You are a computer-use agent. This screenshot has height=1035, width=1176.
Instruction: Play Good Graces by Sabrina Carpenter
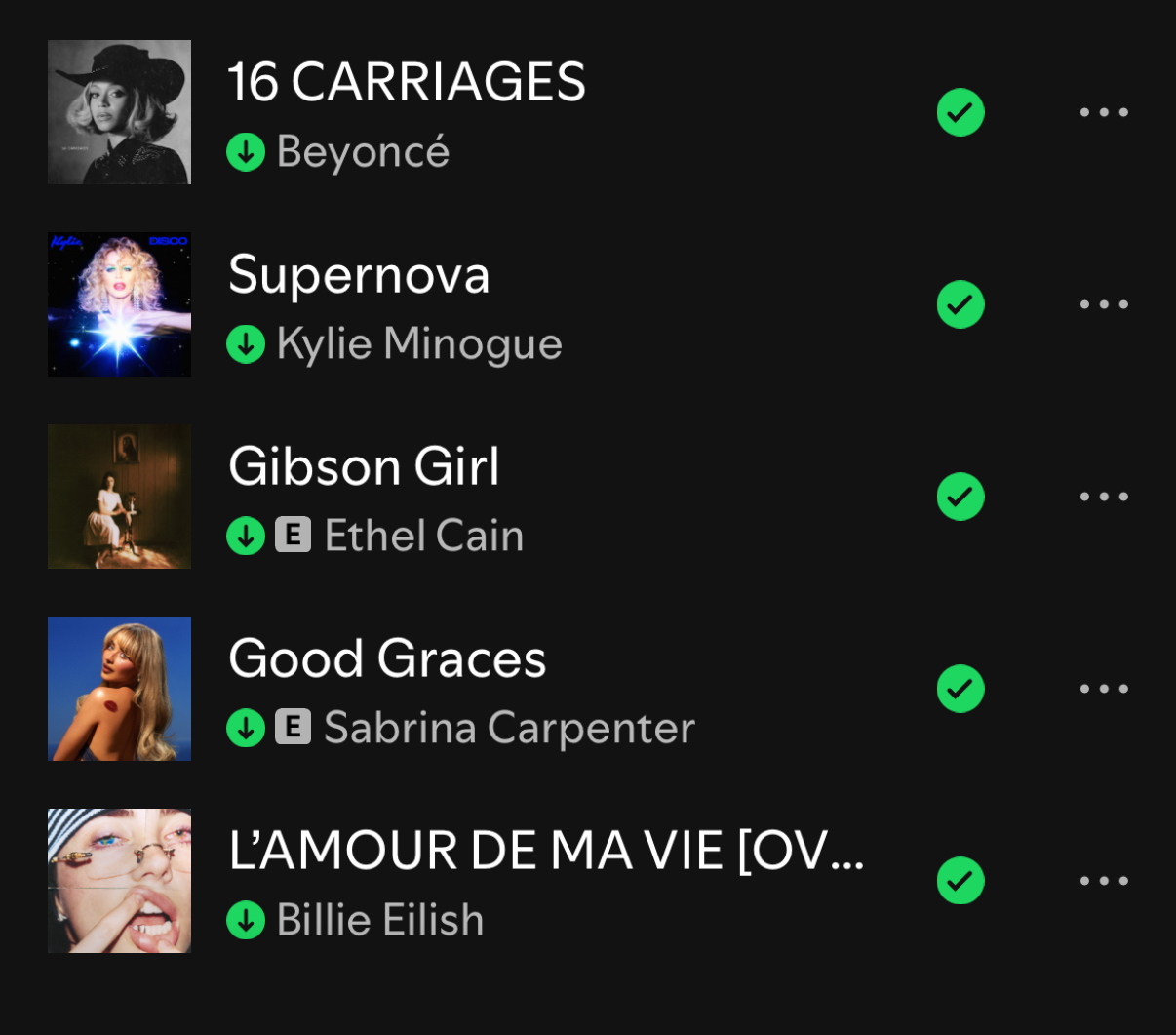pyautogui.click(x=387, y=658)
